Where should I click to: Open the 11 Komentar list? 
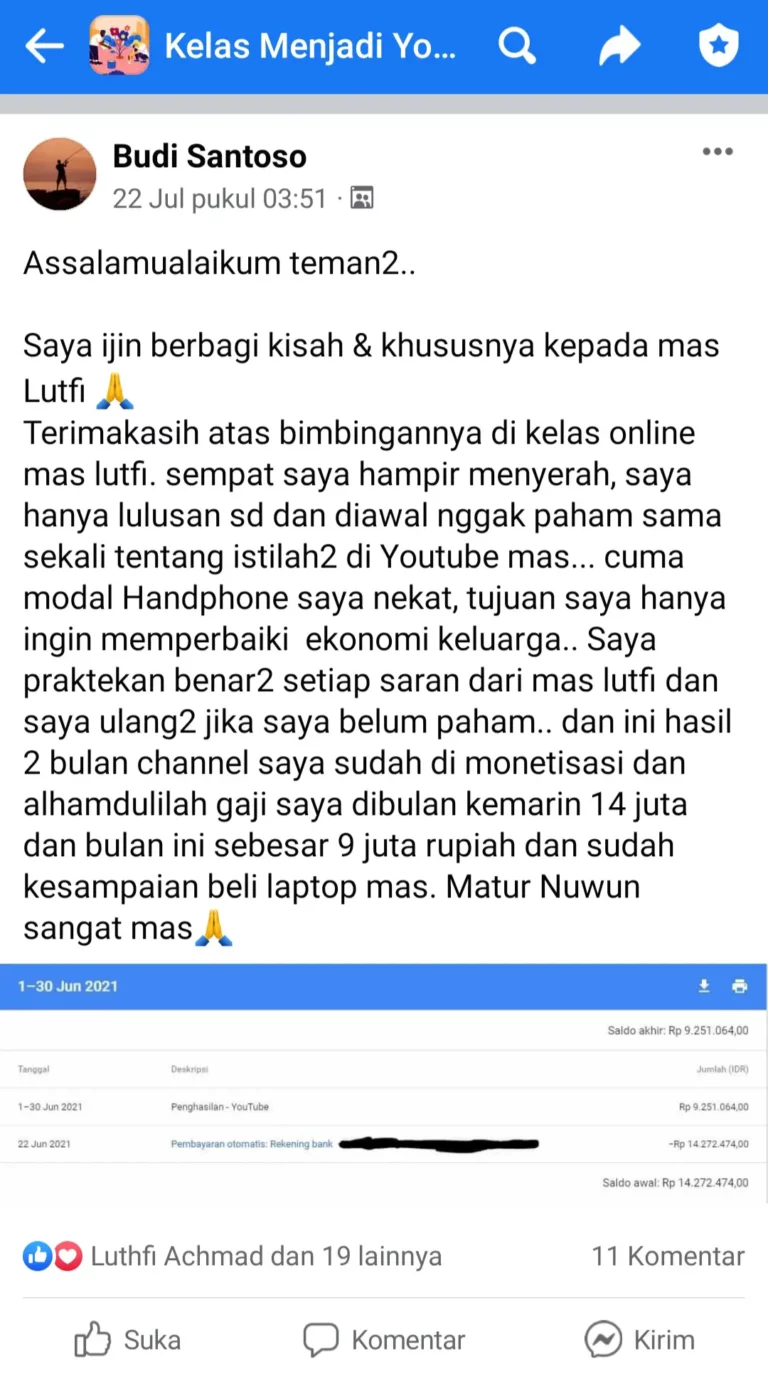click(x=668, y=1256)
